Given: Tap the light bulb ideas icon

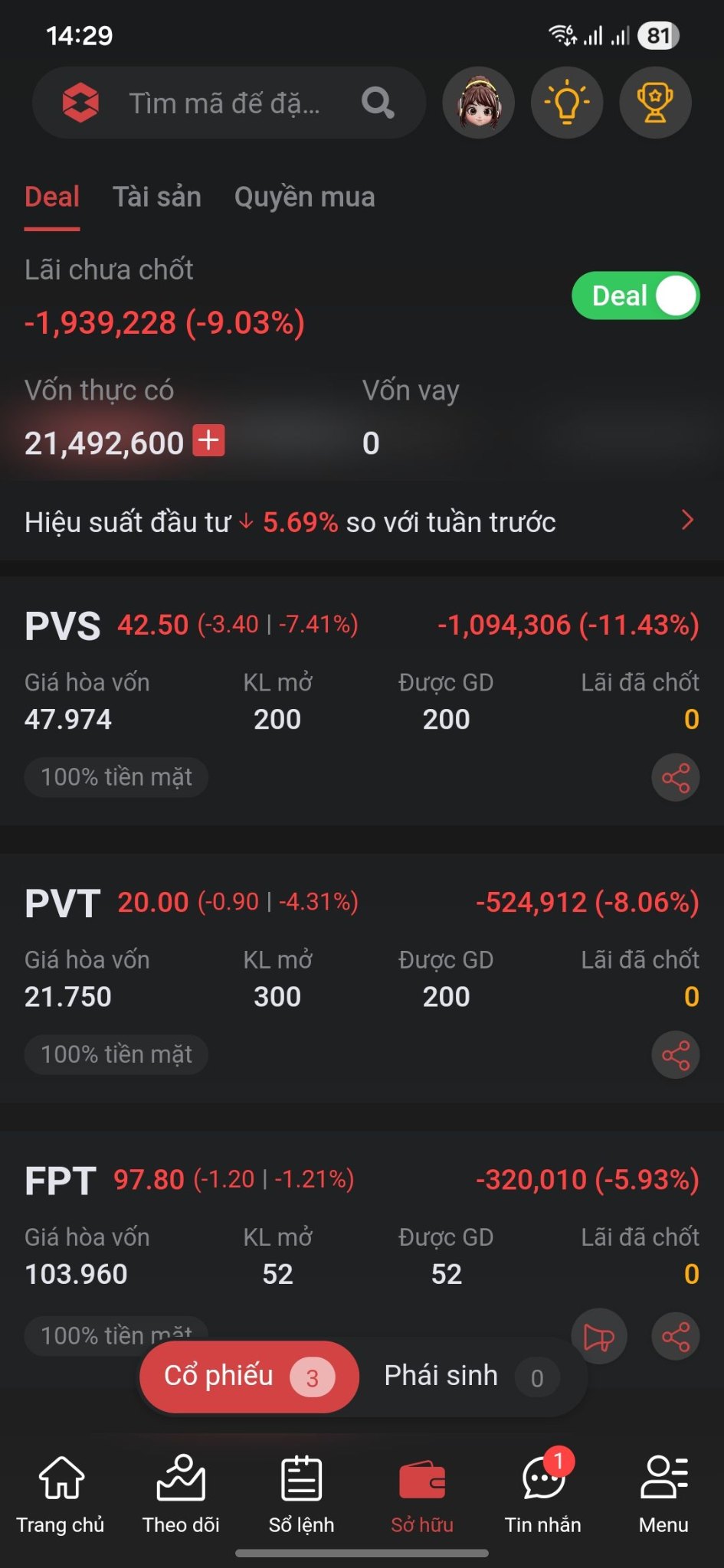Looking at the screenshot, I should [567, 103].
